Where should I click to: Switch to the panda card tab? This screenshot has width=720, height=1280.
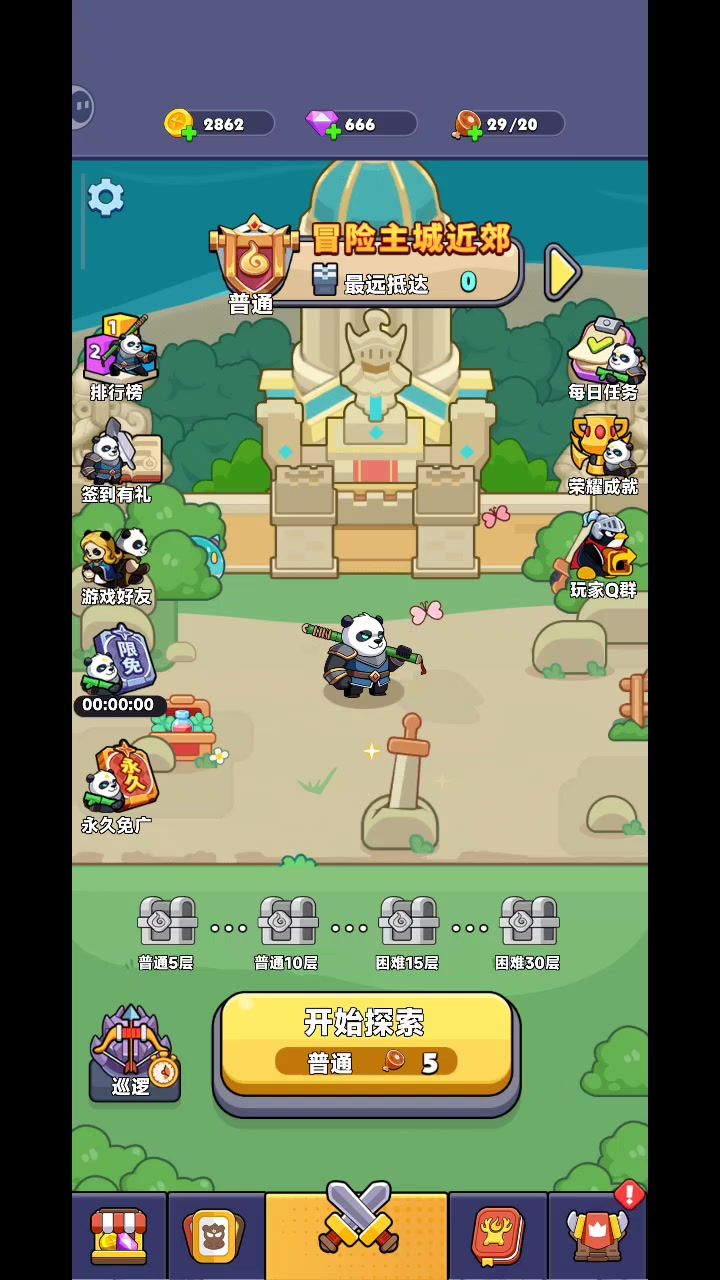click(x=216, y=1236)
